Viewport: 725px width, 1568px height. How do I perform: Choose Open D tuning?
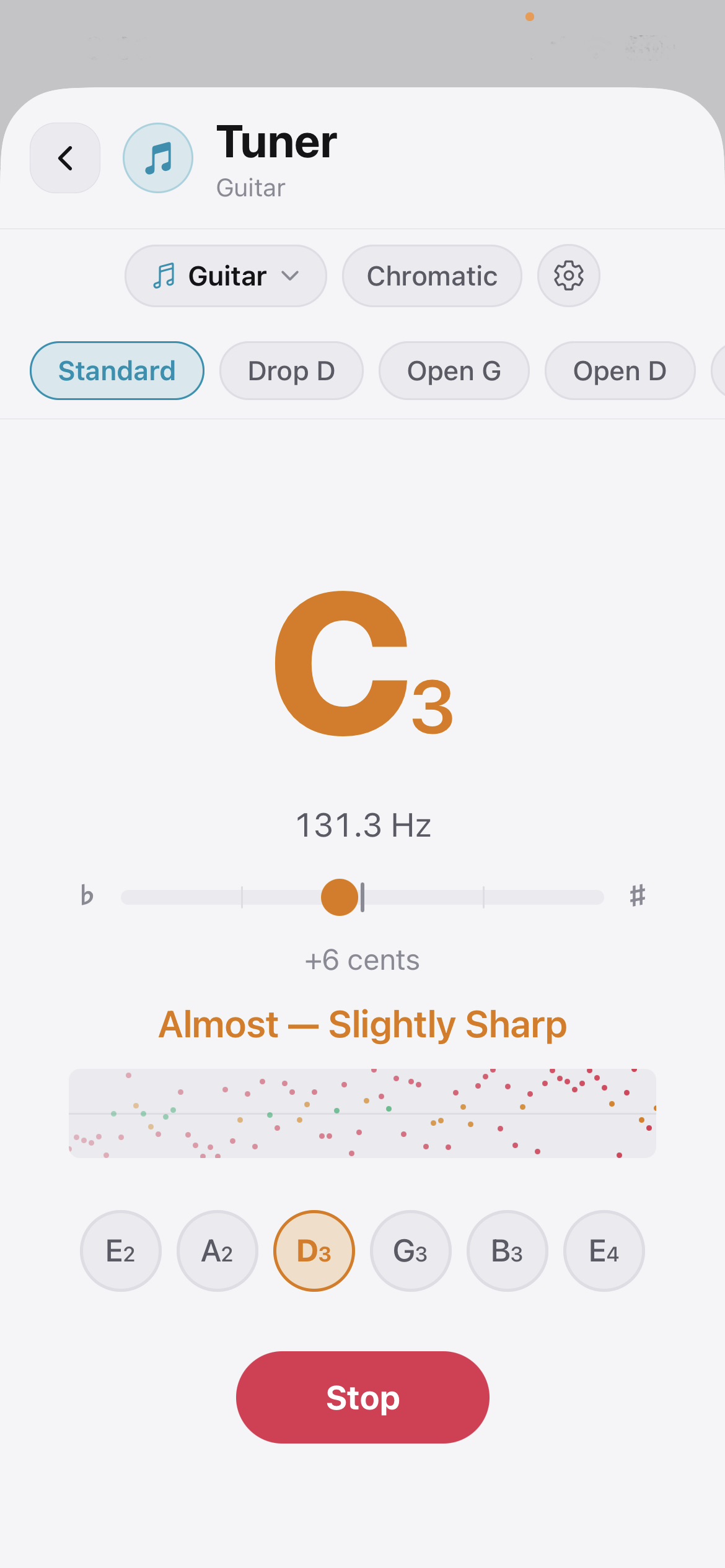click(620, 371)
